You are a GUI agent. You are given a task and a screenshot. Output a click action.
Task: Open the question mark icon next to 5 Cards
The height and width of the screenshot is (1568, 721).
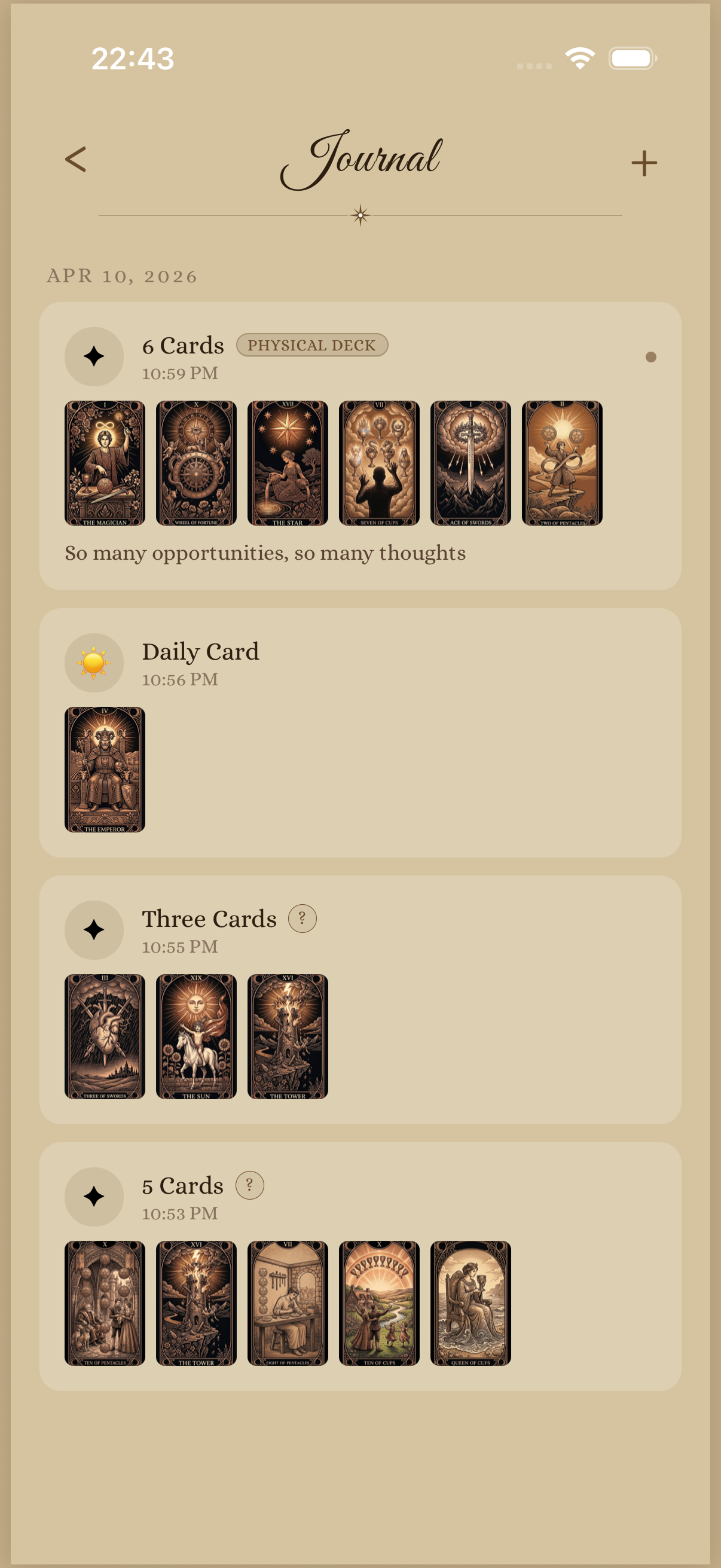[249, 1185]
